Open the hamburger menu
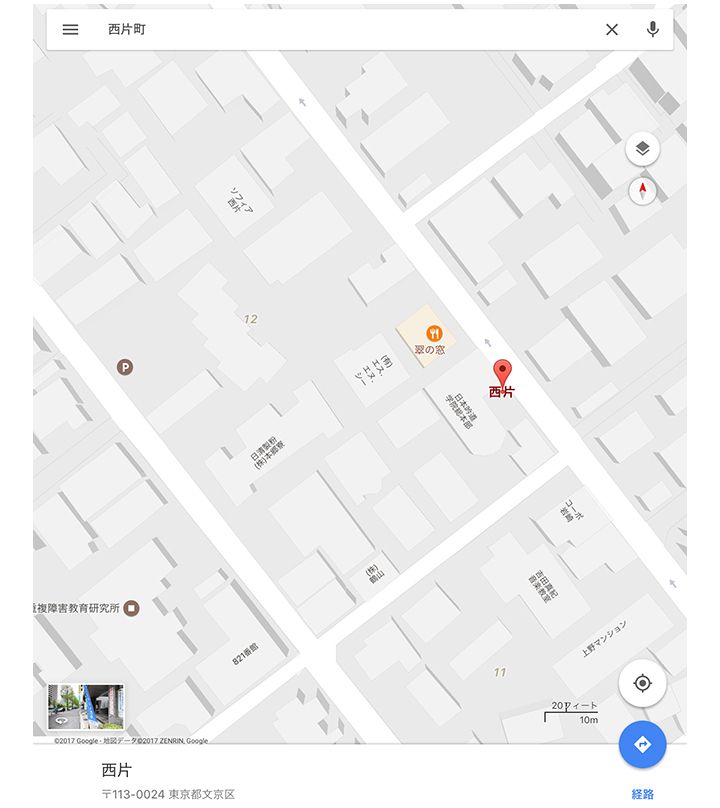Image resolution: width=720 pixels, height=808 pixels. (x=70, y=29)
